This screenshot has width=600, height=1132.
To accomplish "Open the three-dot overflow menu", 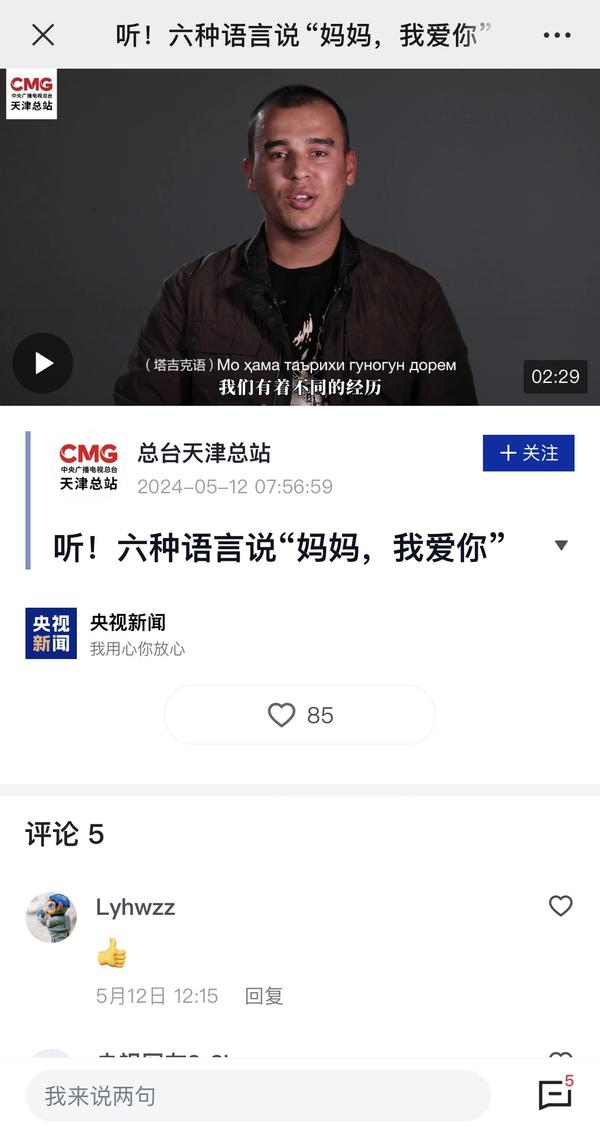I will pos(557,35).
